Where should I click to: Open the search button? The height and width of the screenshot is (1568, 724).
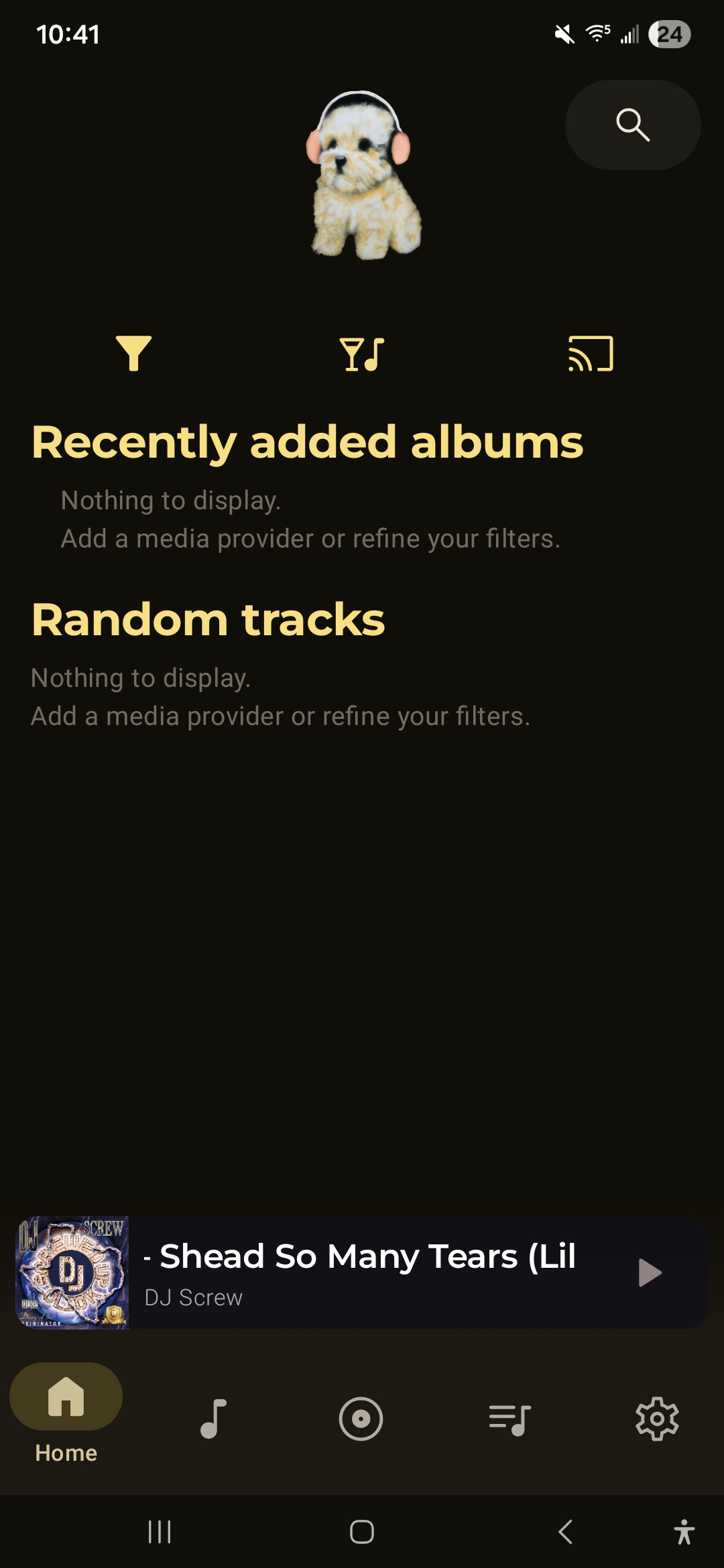[633, 125]
